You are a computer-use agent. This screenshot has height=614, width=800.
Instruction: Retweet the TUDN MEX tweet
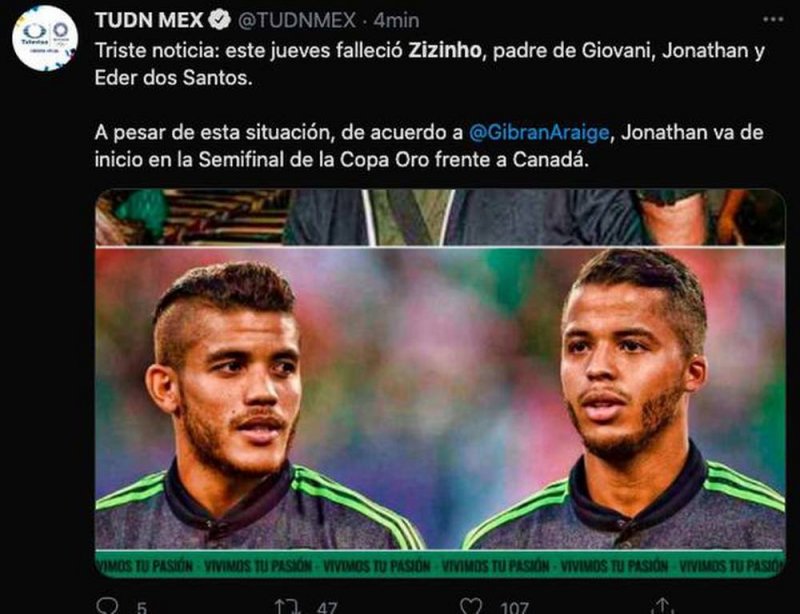pyautogui.click(x=286, y=606)
